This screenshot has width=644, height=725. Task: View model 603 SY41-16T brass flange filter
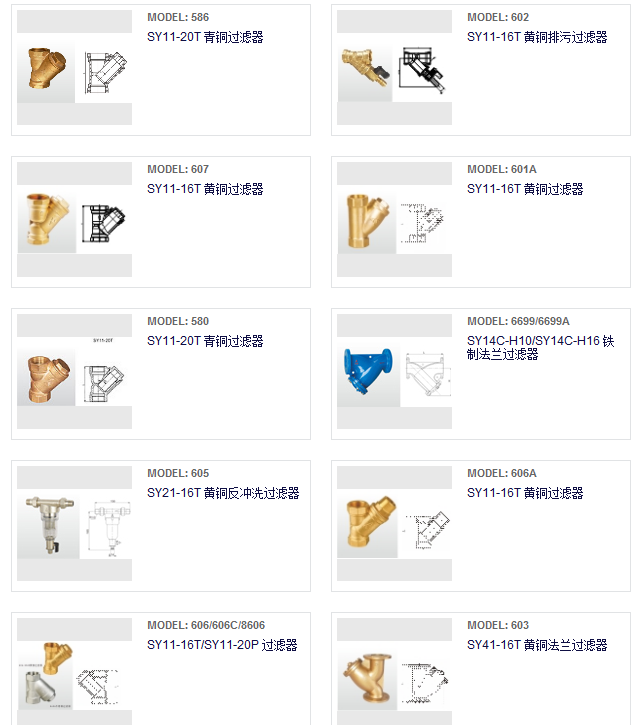click(536, 645)
